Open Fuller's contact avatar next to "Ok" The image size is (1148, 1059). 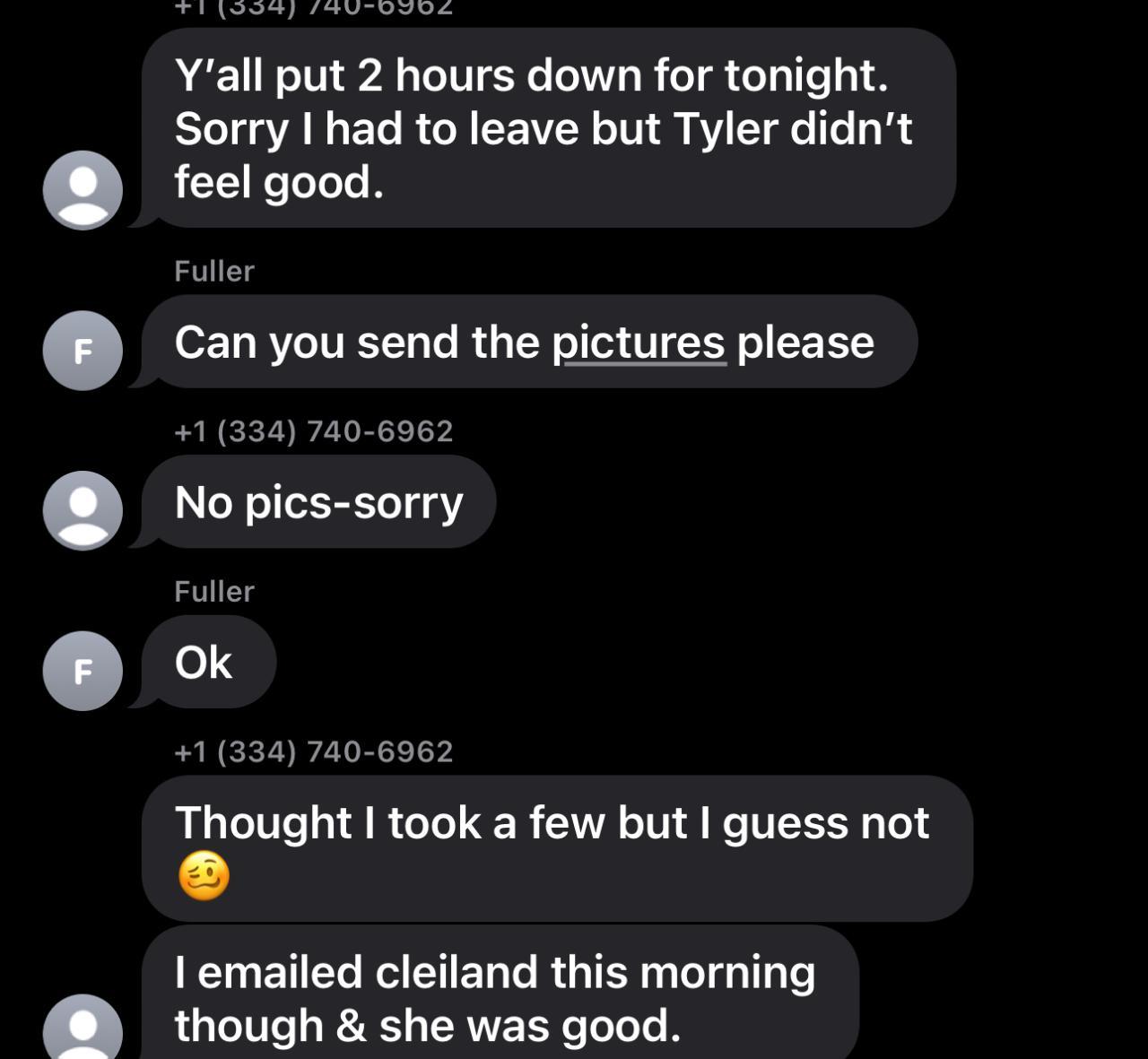tap(83, 671)
